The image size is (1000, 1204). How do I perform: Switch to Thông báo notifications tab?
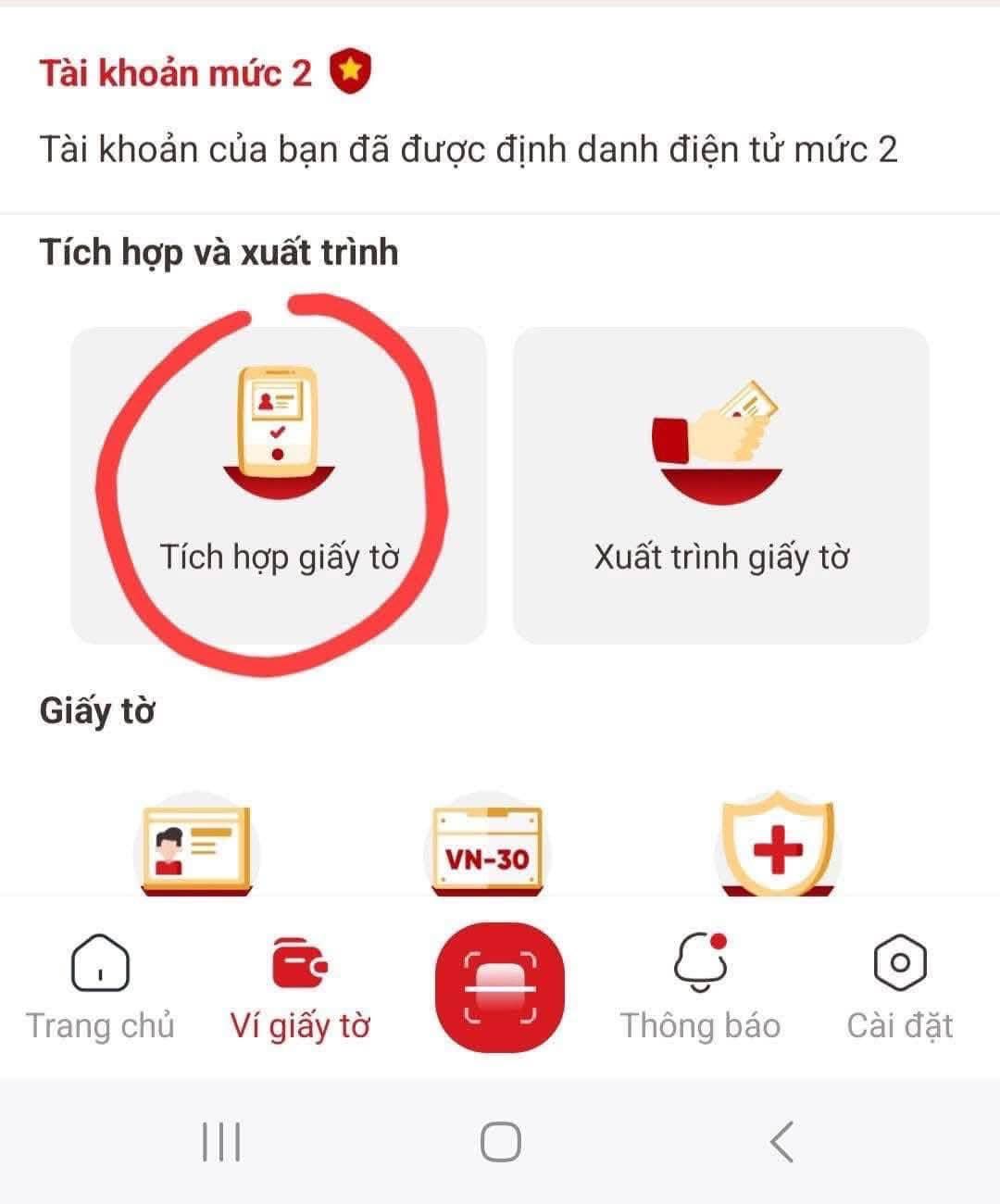(700, 988)
